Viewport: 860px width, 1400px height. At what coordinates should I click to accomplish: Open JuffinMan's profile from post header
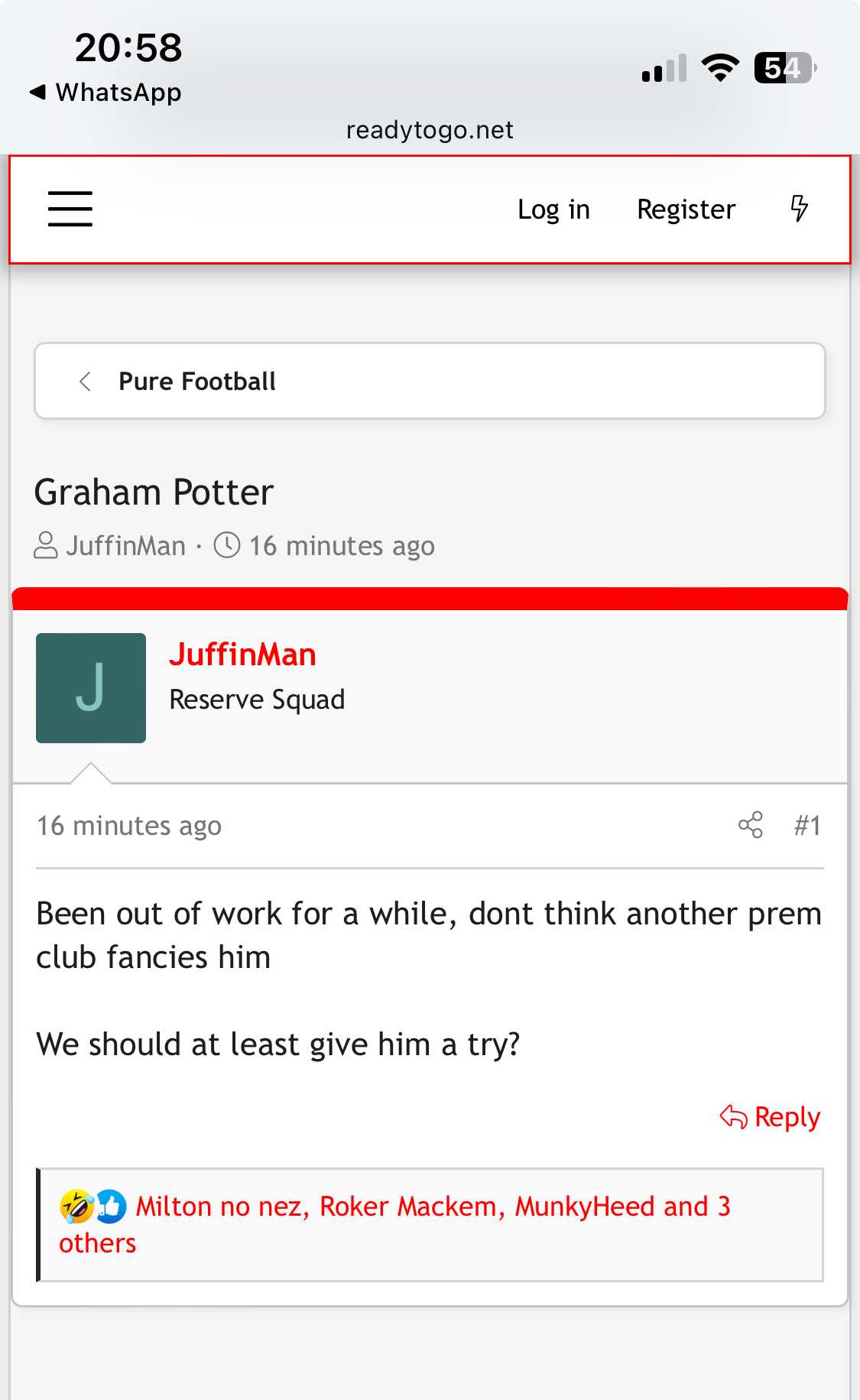242,655
